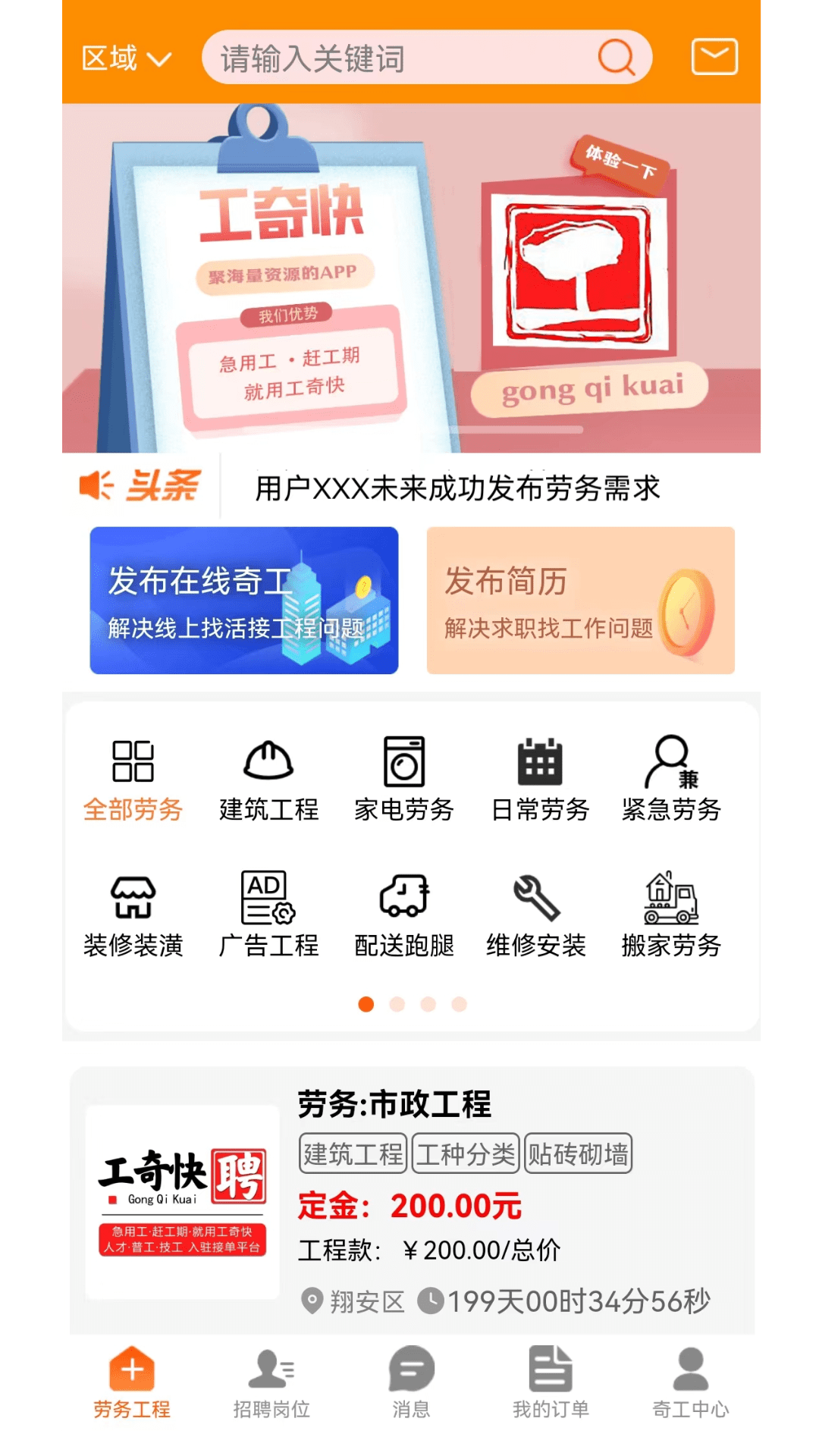Viewport: 819px width, 1456px height.
Task: Open the 区域 region dropdown
Action: (x=127, y=58)
